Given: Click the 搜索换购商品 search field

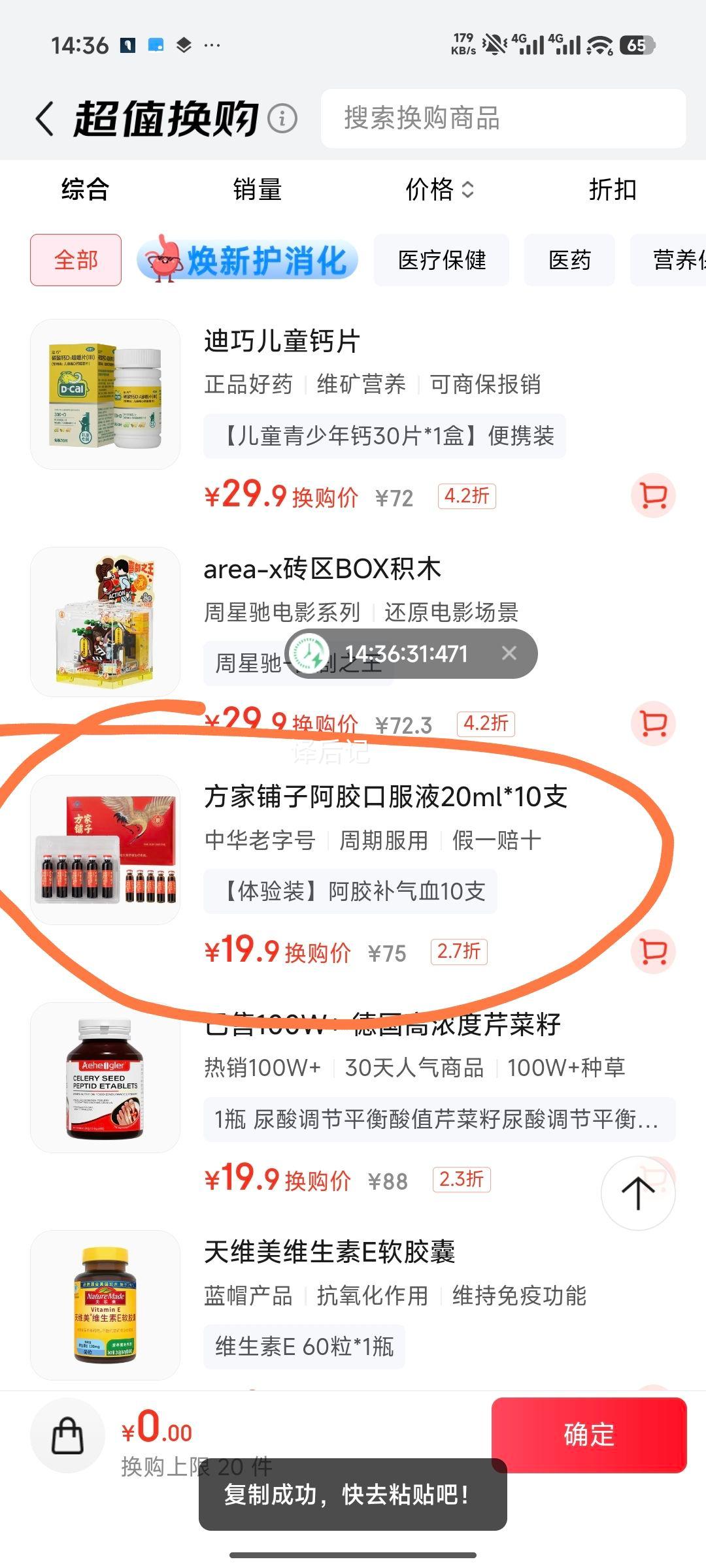Looking at the screenshot, I should pos(503,120).
